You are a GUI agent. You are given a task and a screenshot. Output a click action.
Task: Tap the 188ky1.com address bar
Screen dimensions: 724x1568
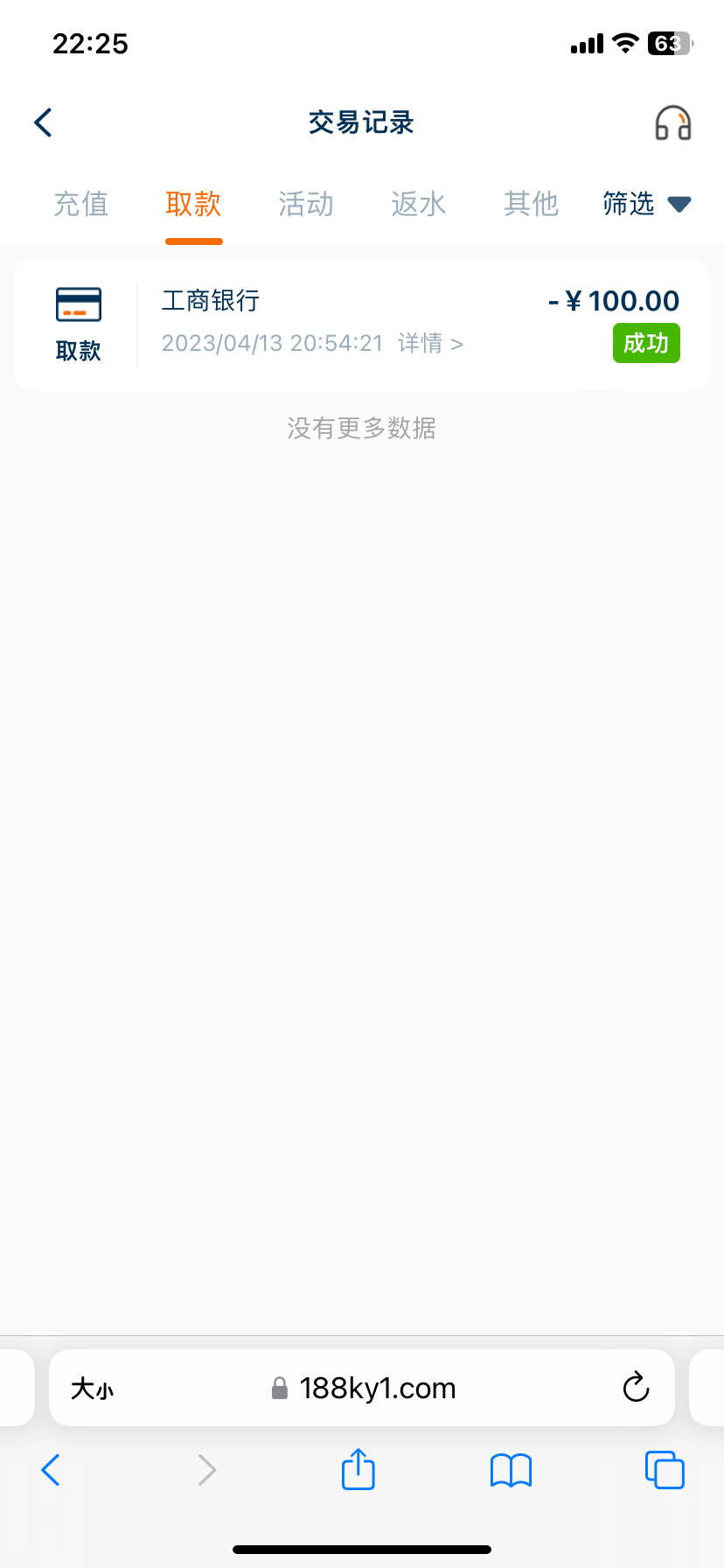pyautogui.click(x=376, y=1388)
